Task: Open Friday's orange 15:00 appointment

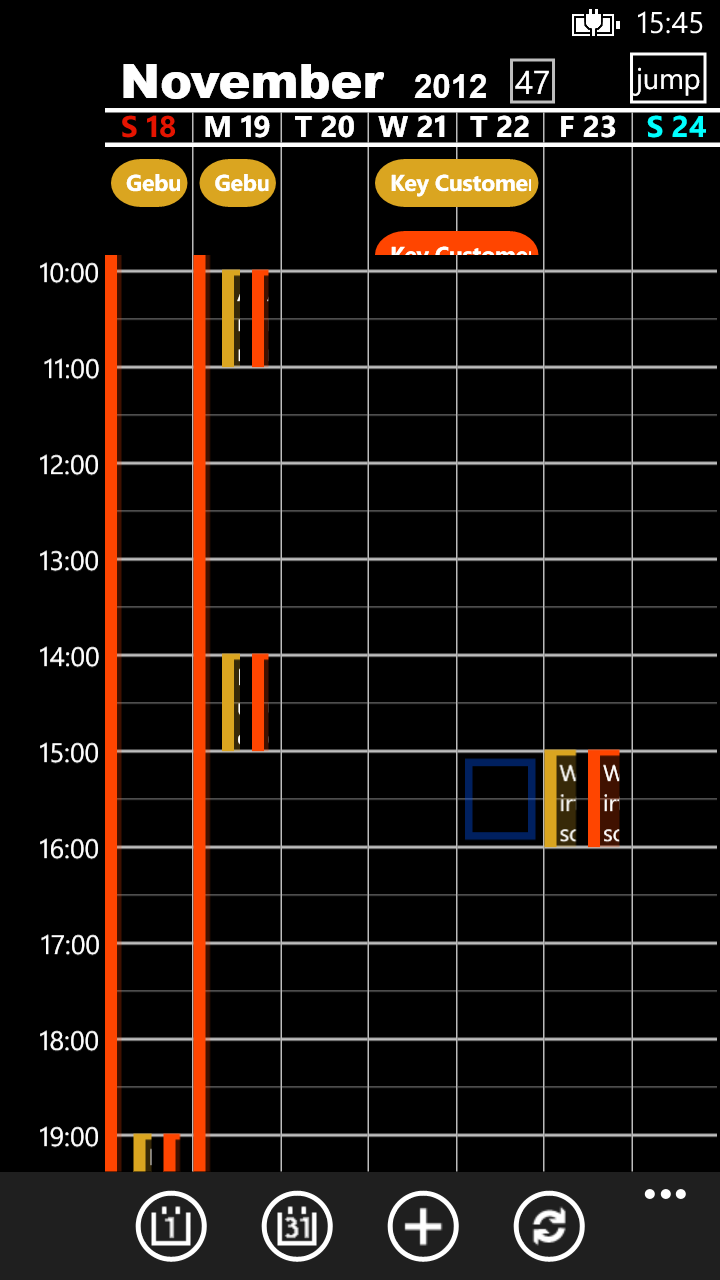Action: tap(604, 799)
